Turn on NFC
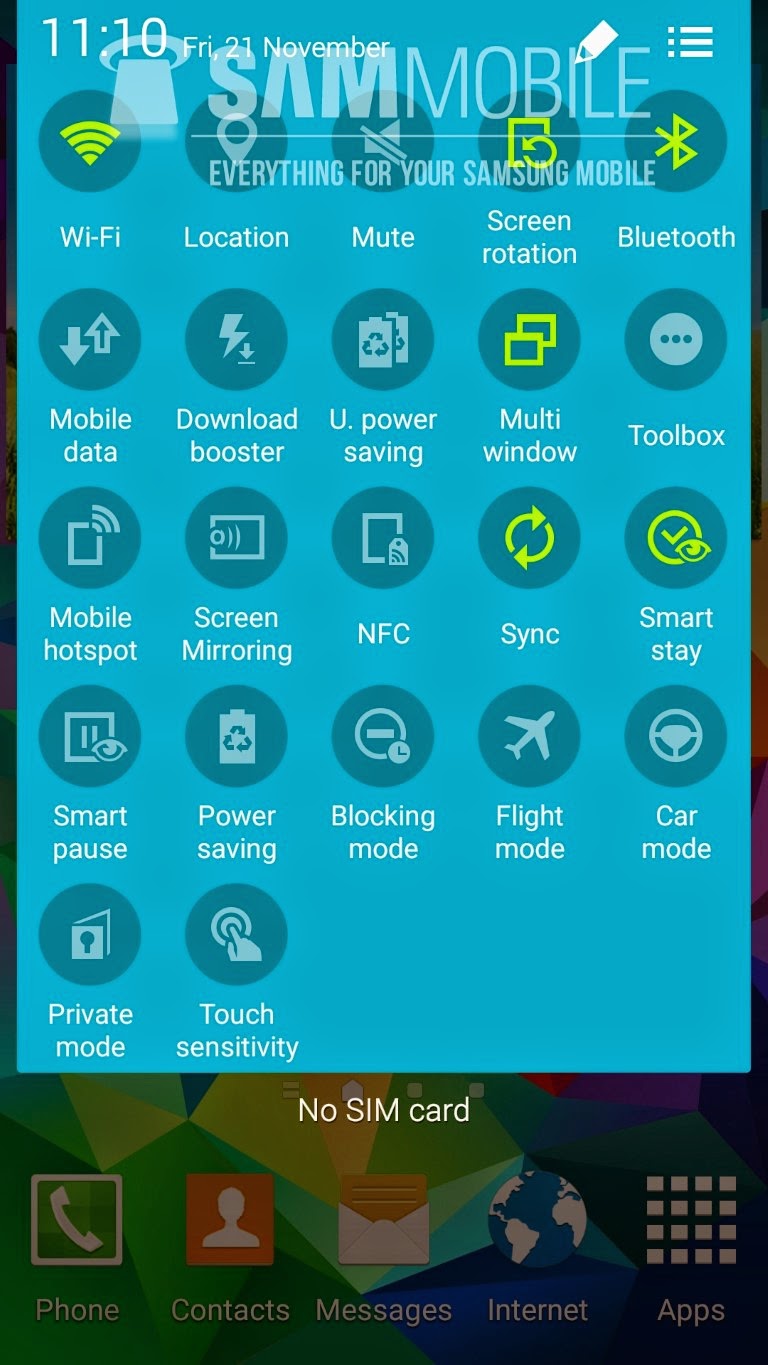This screenshot has width=768, height=1365. pos(383,537)
